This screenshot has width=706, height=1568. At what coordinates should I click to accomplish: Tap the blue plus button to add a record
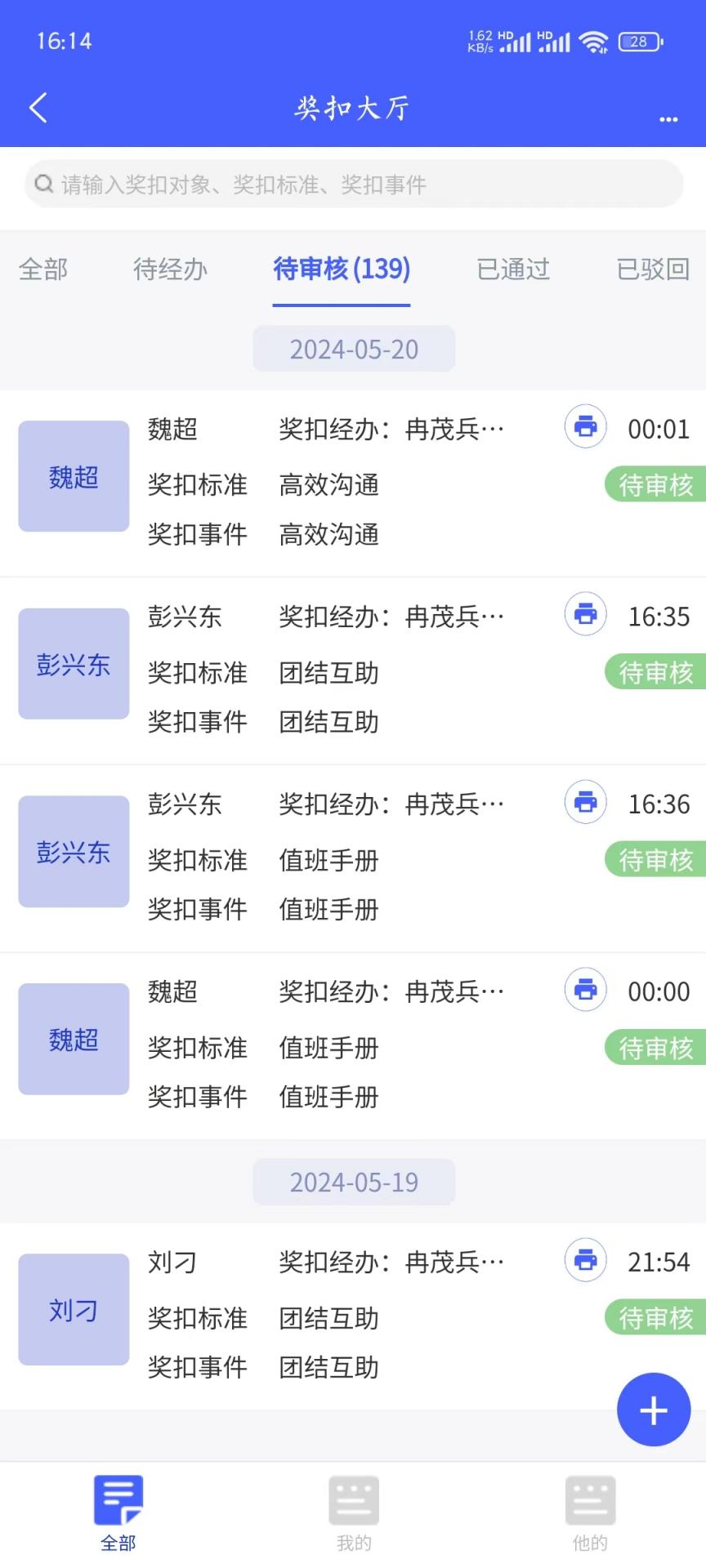pyautogui.click(x=653, y=1410)
